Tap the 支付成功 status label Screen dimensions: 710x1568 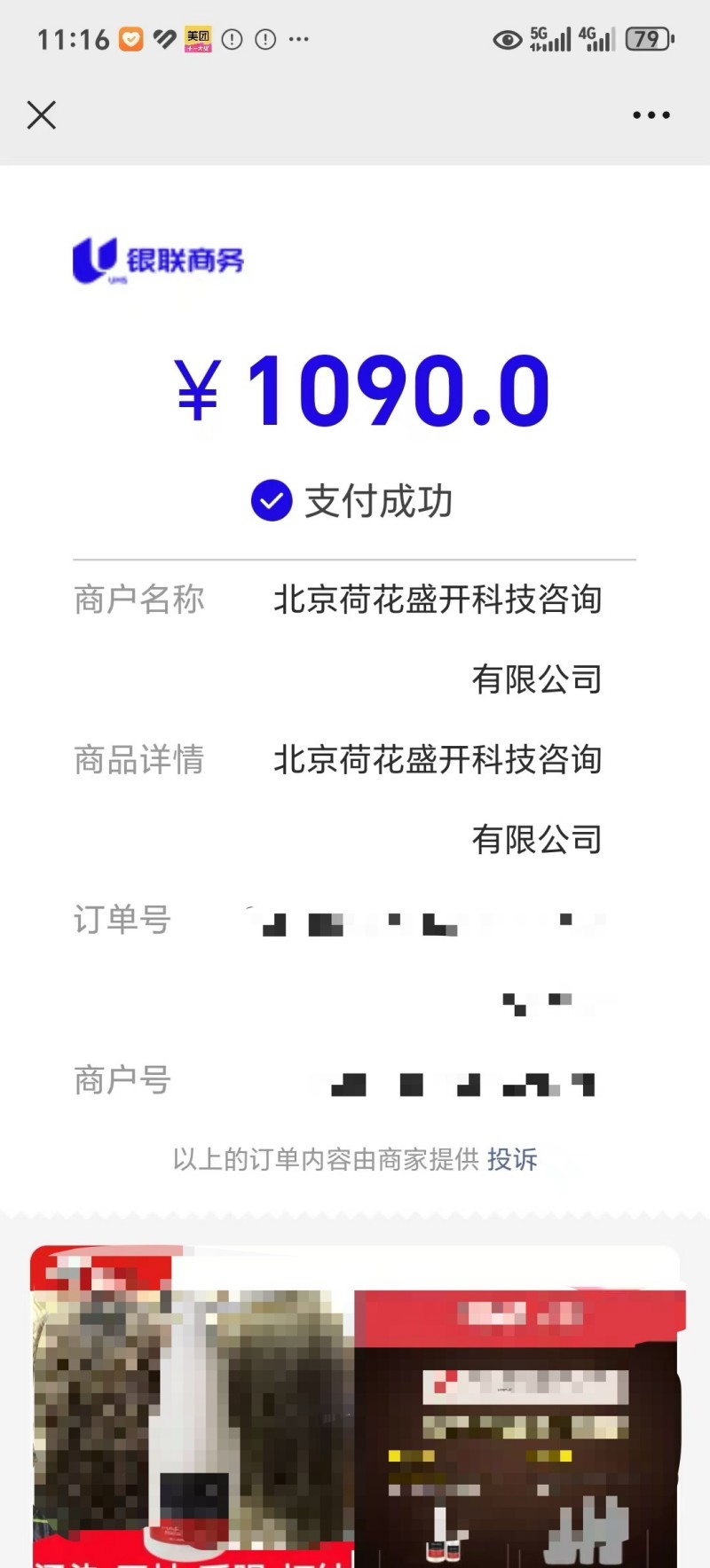378,501
